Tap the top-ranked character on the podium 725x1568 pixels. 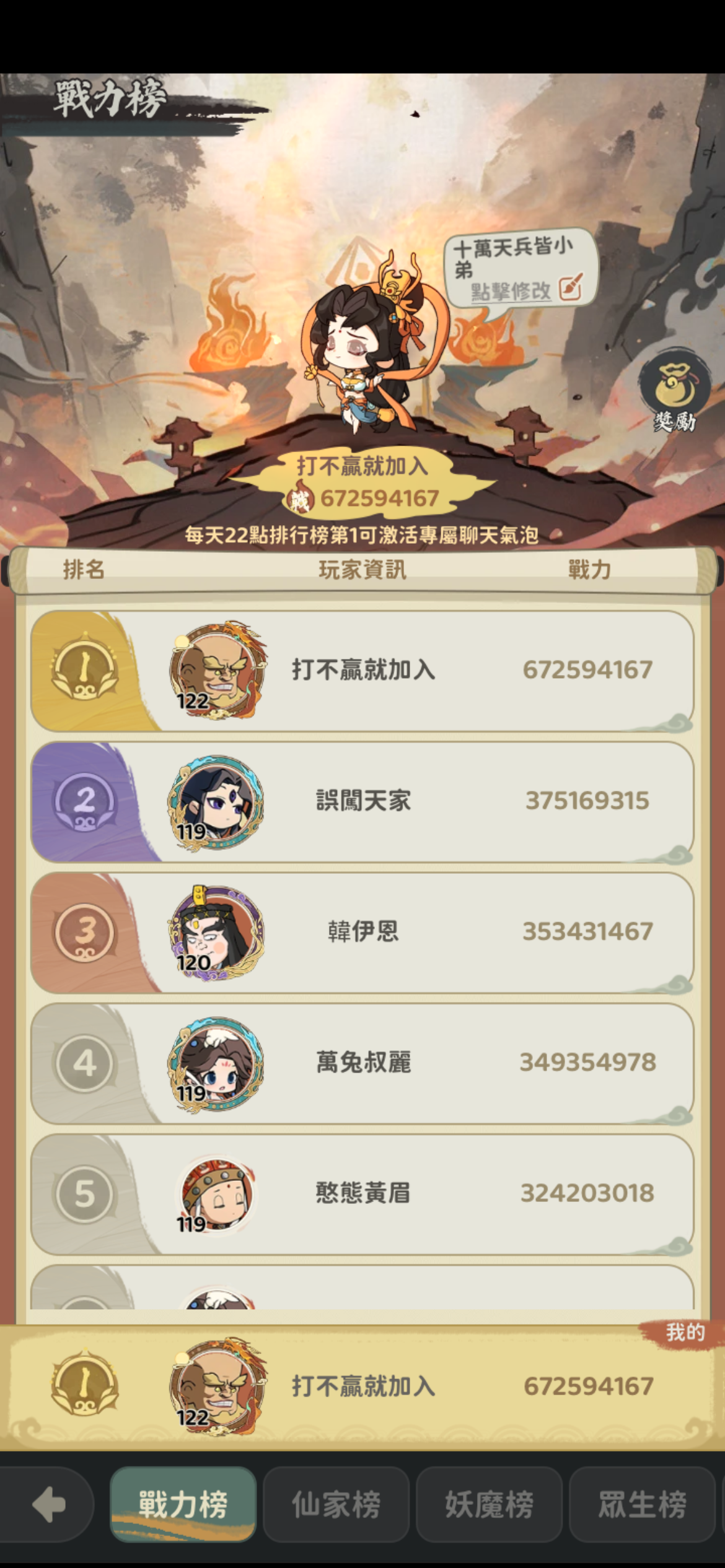[362, 347]
